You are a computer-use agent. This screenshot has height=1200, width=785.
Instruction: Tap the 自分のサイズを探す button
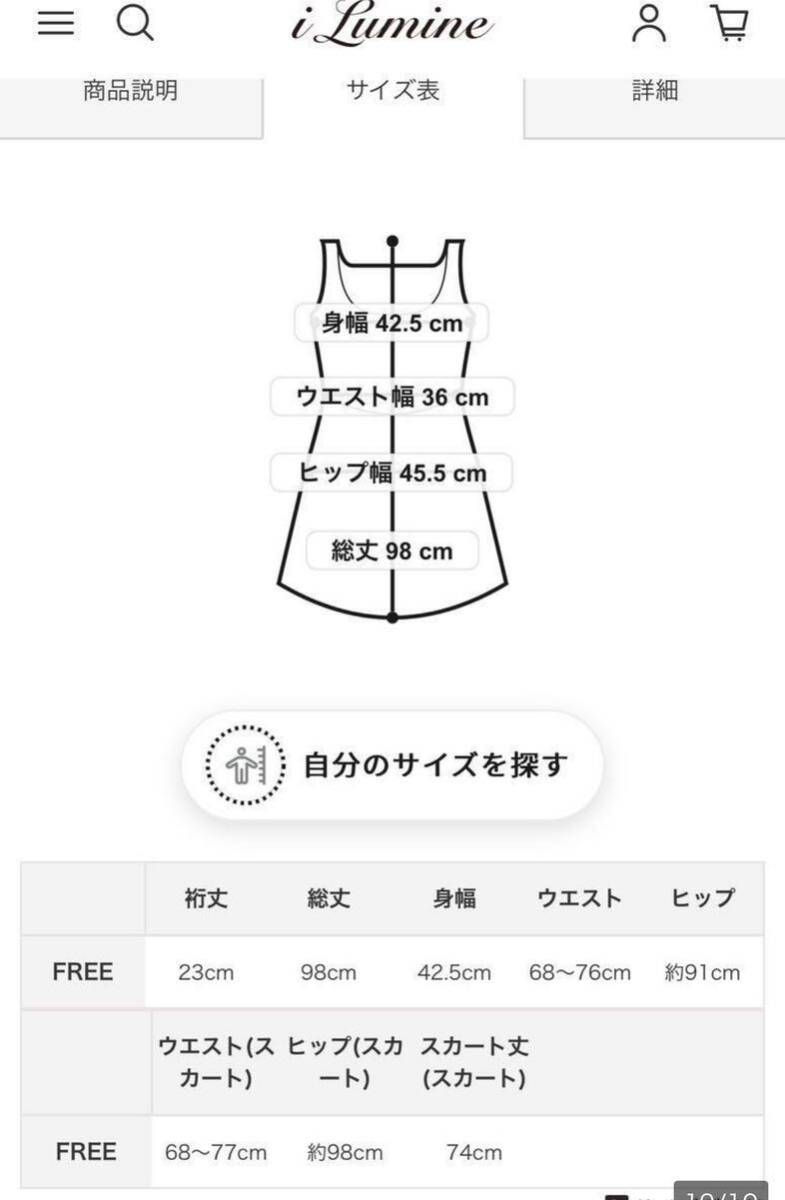point(392,766)
